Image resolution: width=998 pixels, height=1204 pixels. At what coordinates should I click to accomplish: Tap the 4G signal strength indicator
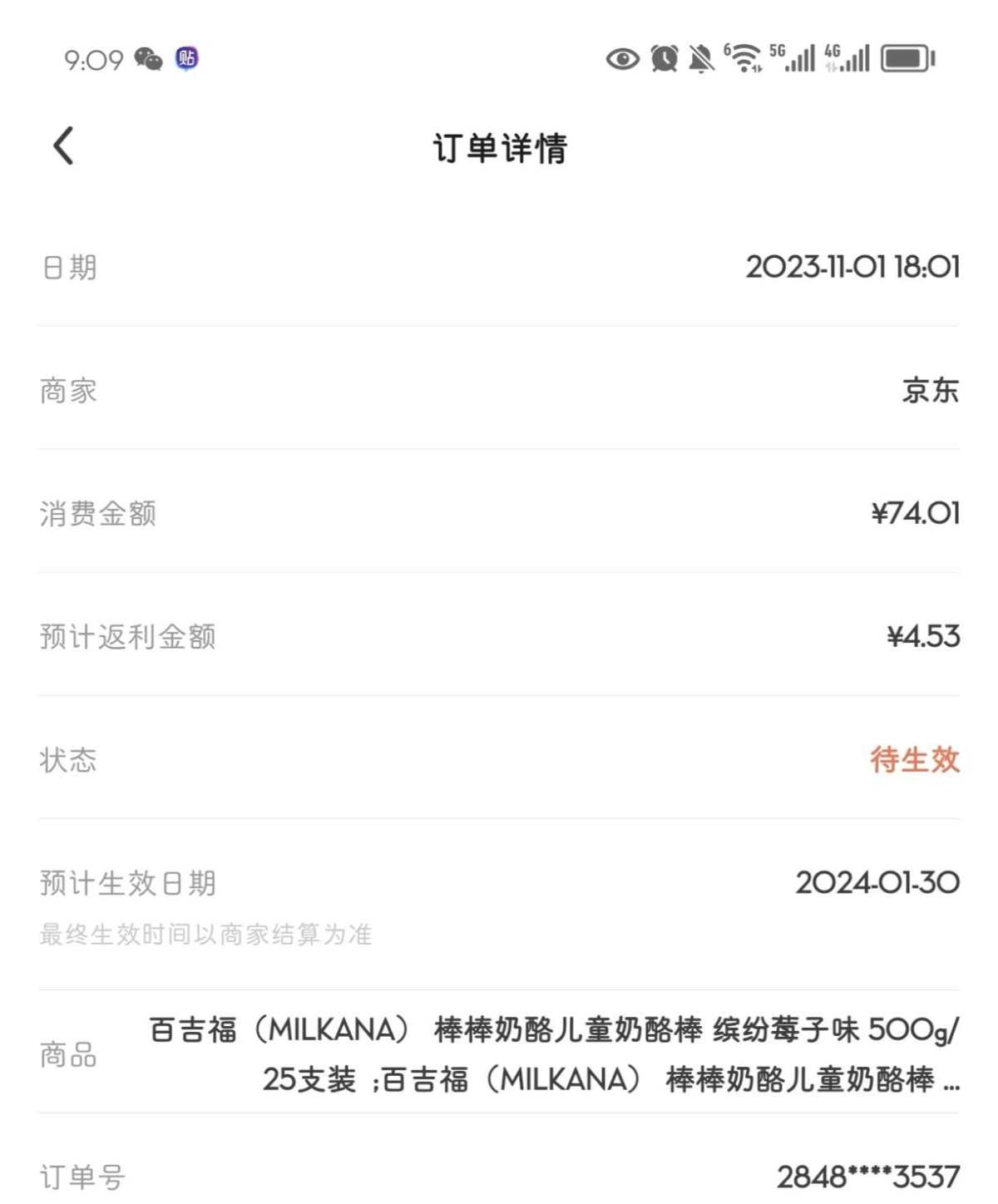click(x=848, y=59)
